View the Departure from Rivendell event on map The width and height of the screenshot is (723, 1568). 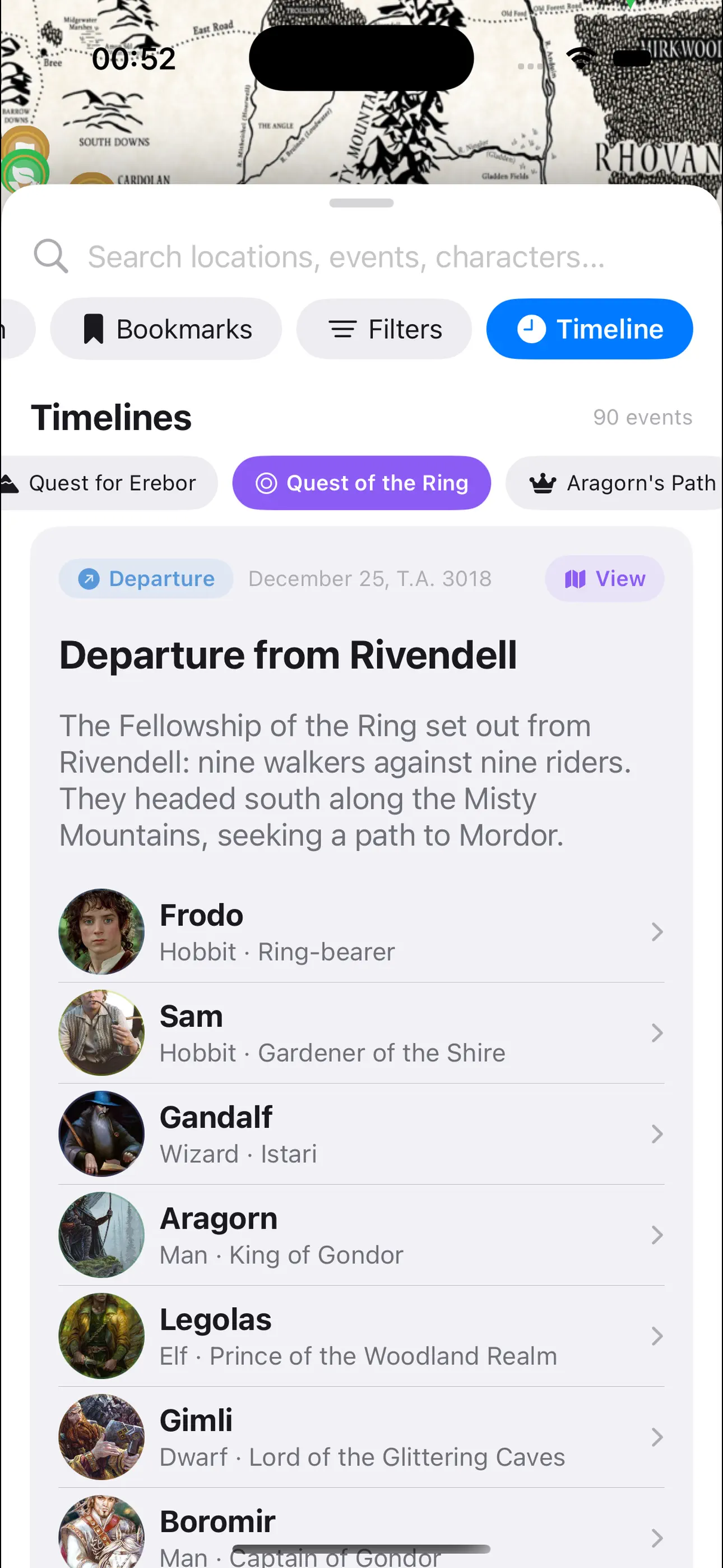point(605,578)
